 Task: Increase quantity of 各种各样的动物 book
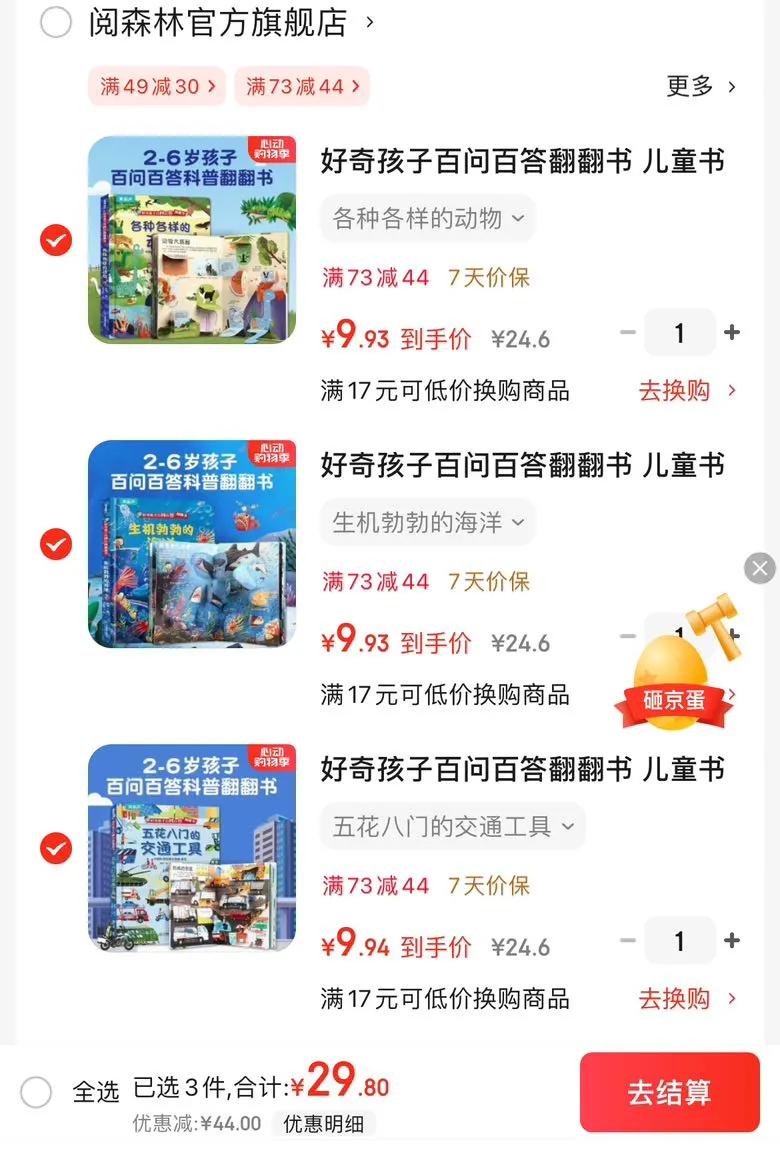click(732, 332)
